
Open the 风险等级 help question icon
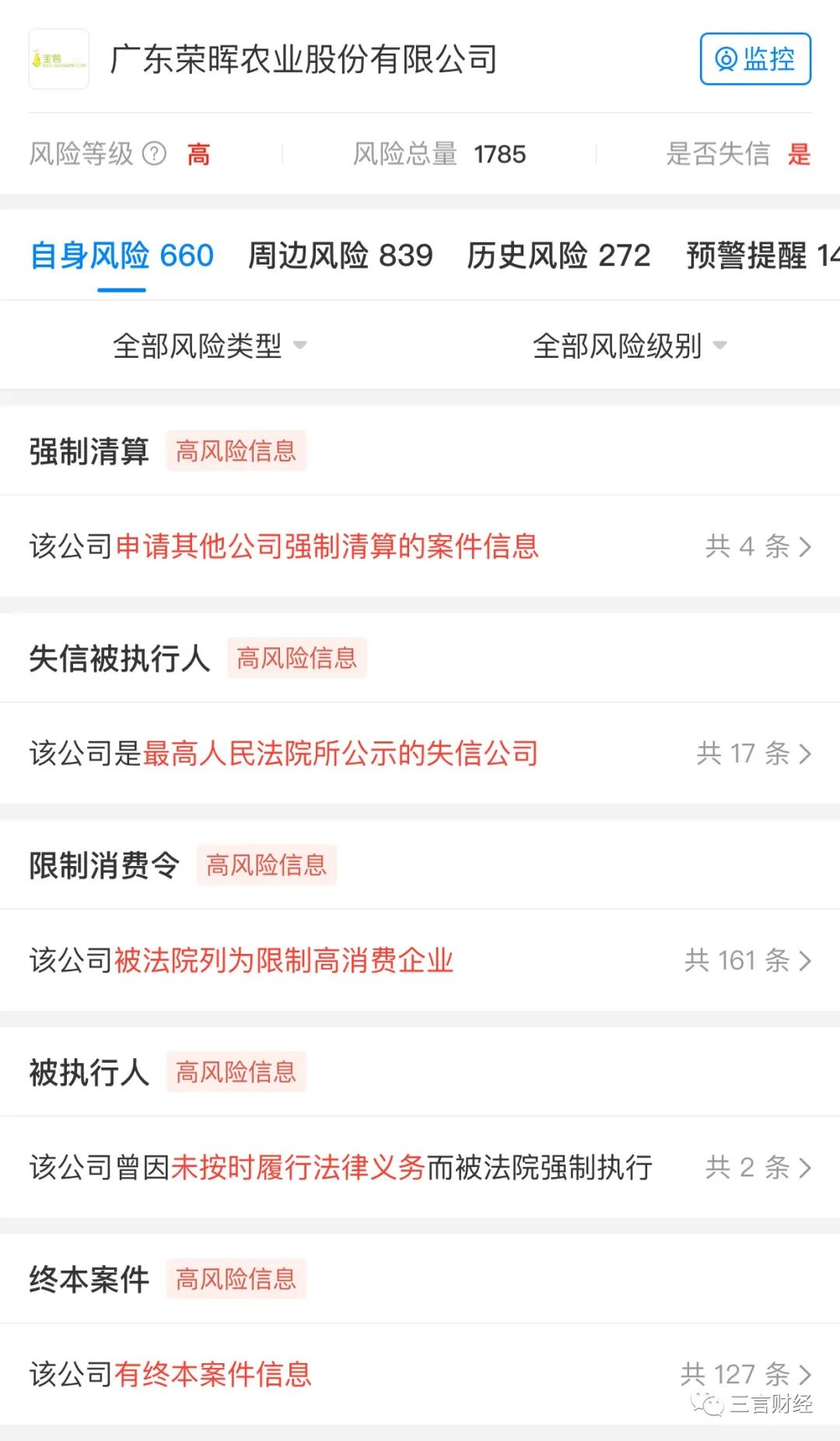(x=155, y=153)
